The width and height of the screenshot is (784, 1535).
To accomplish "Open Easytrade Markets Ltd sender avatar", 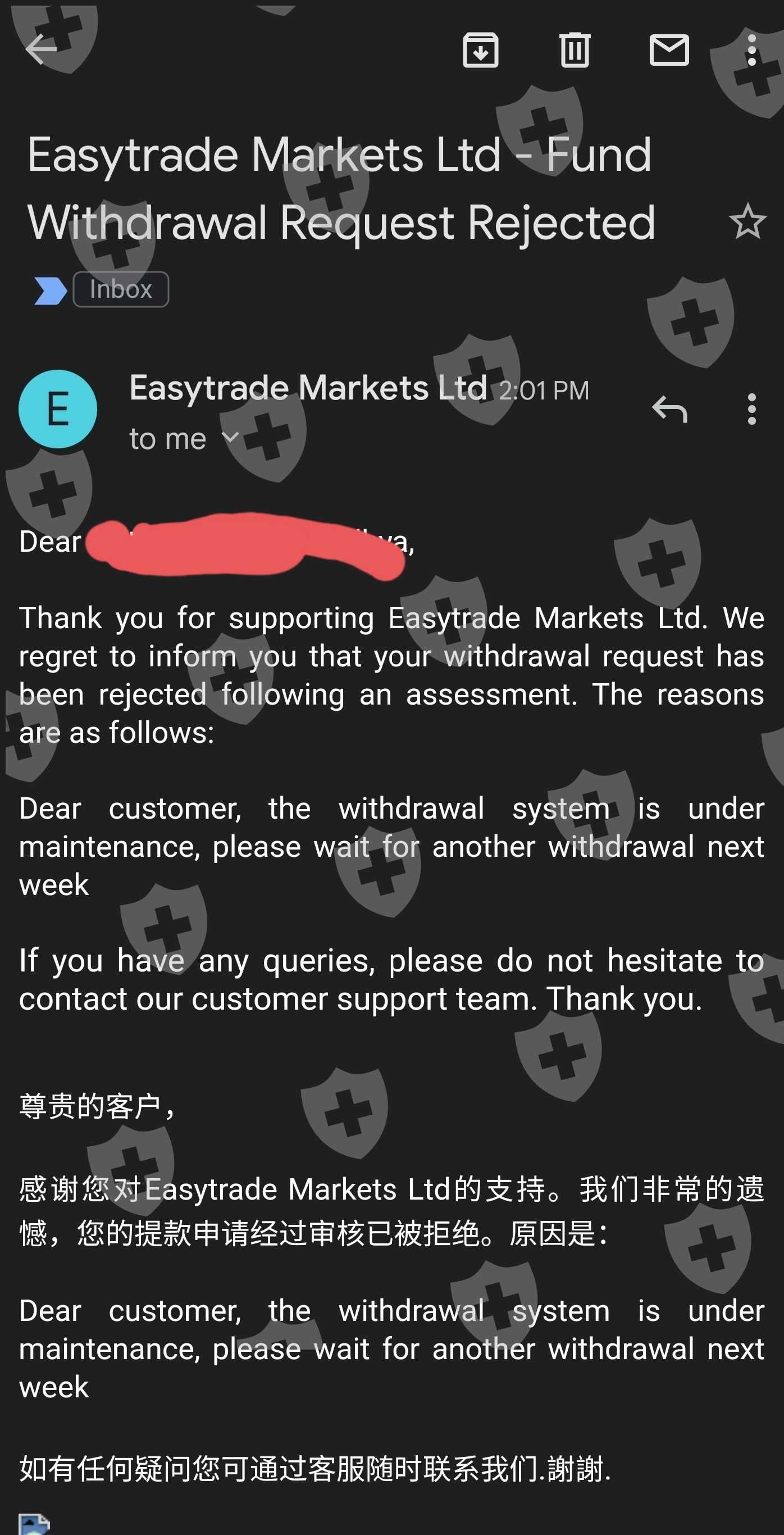I will pyautogui.click(x=58, y=410).
